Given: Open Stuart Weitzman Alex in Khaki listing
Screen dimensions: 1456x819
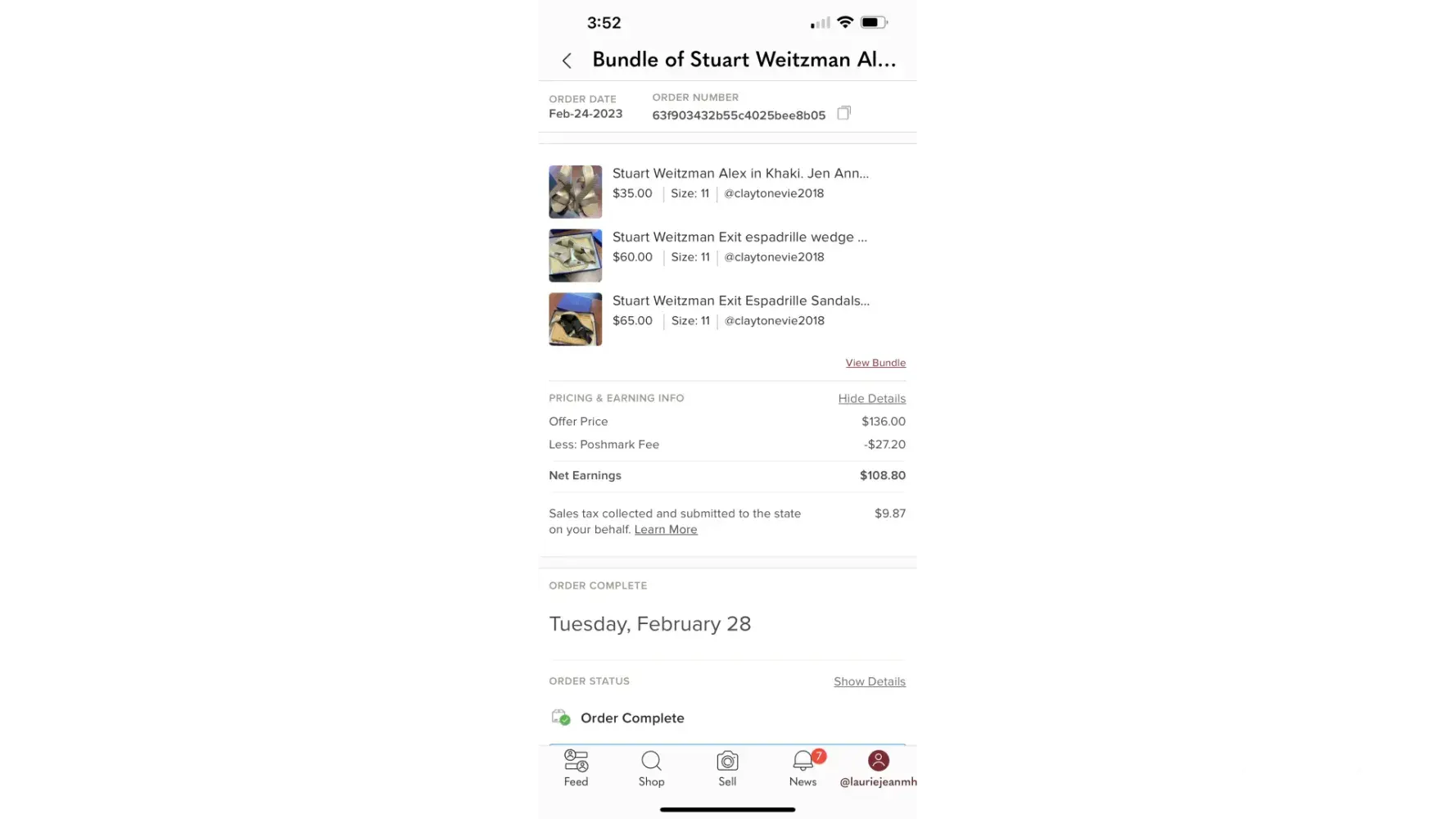Looking at the screenshot, I should (x=740, y=174).
